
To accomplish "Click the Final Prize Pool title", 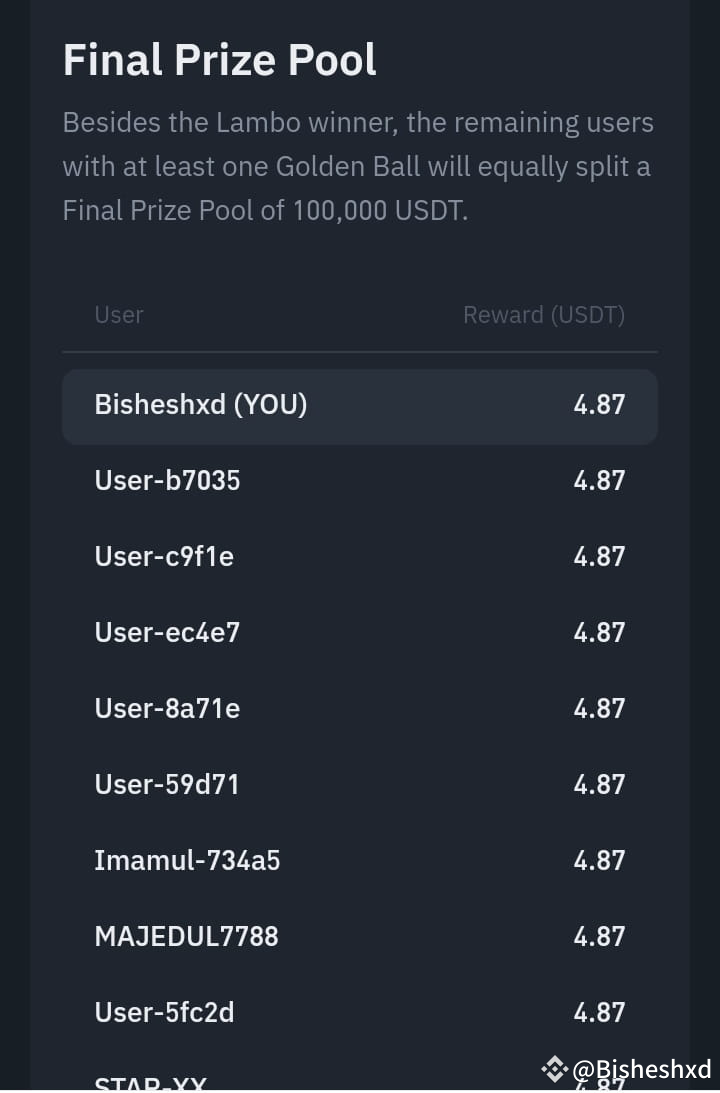I will 219,59.
